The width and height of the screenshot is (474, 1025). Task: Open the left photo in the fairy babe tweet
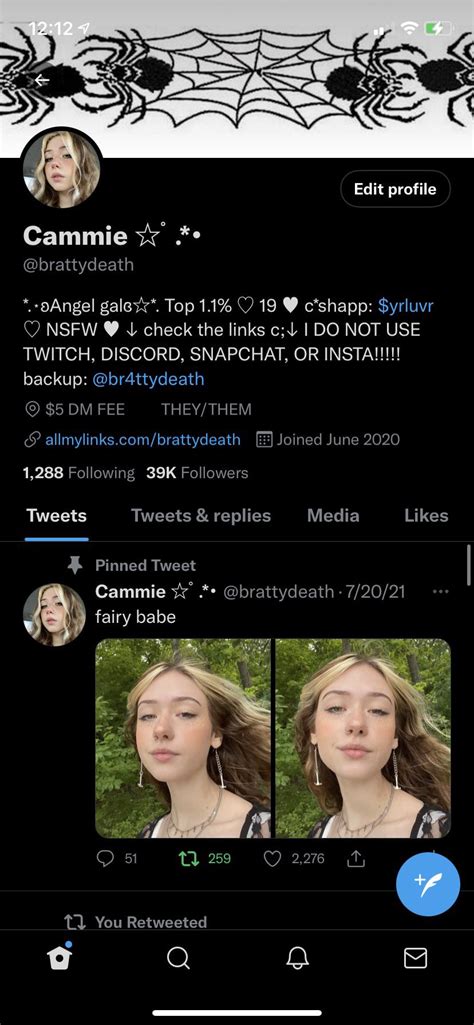pos(183,738)
